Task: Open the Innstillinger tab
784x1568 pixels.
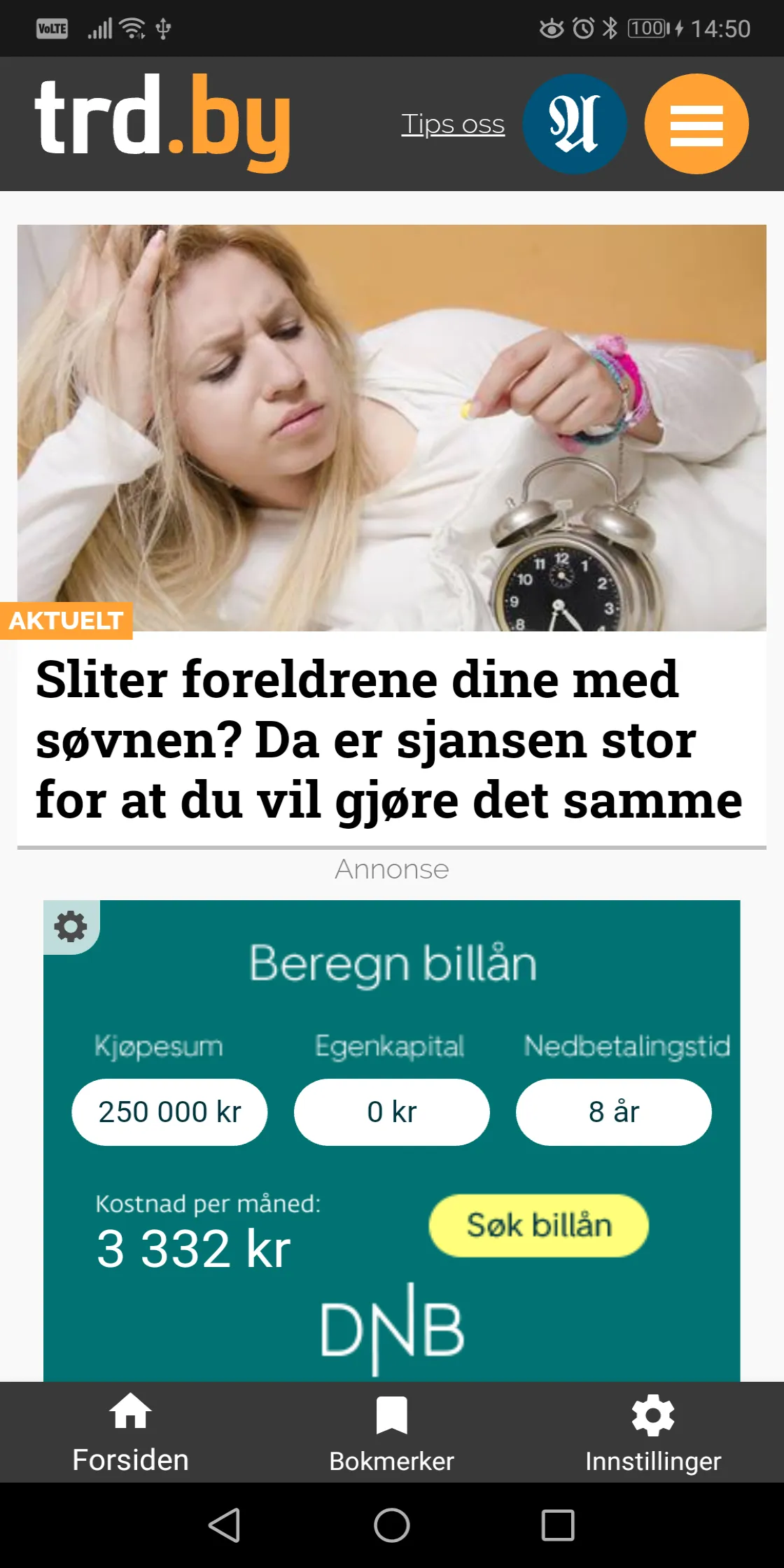Action: (x=652, y=1432)
